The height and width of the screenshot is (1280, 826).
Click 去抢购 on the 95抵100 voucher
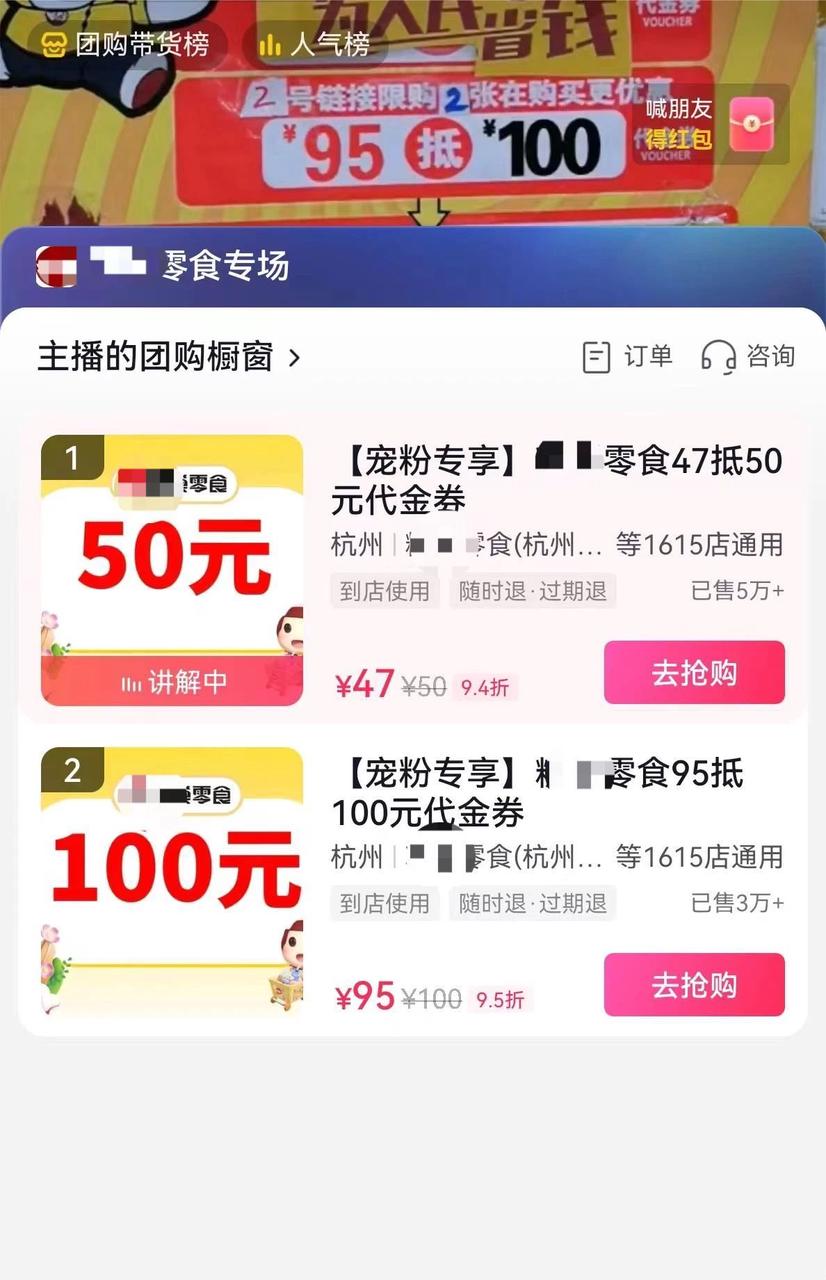694,985
